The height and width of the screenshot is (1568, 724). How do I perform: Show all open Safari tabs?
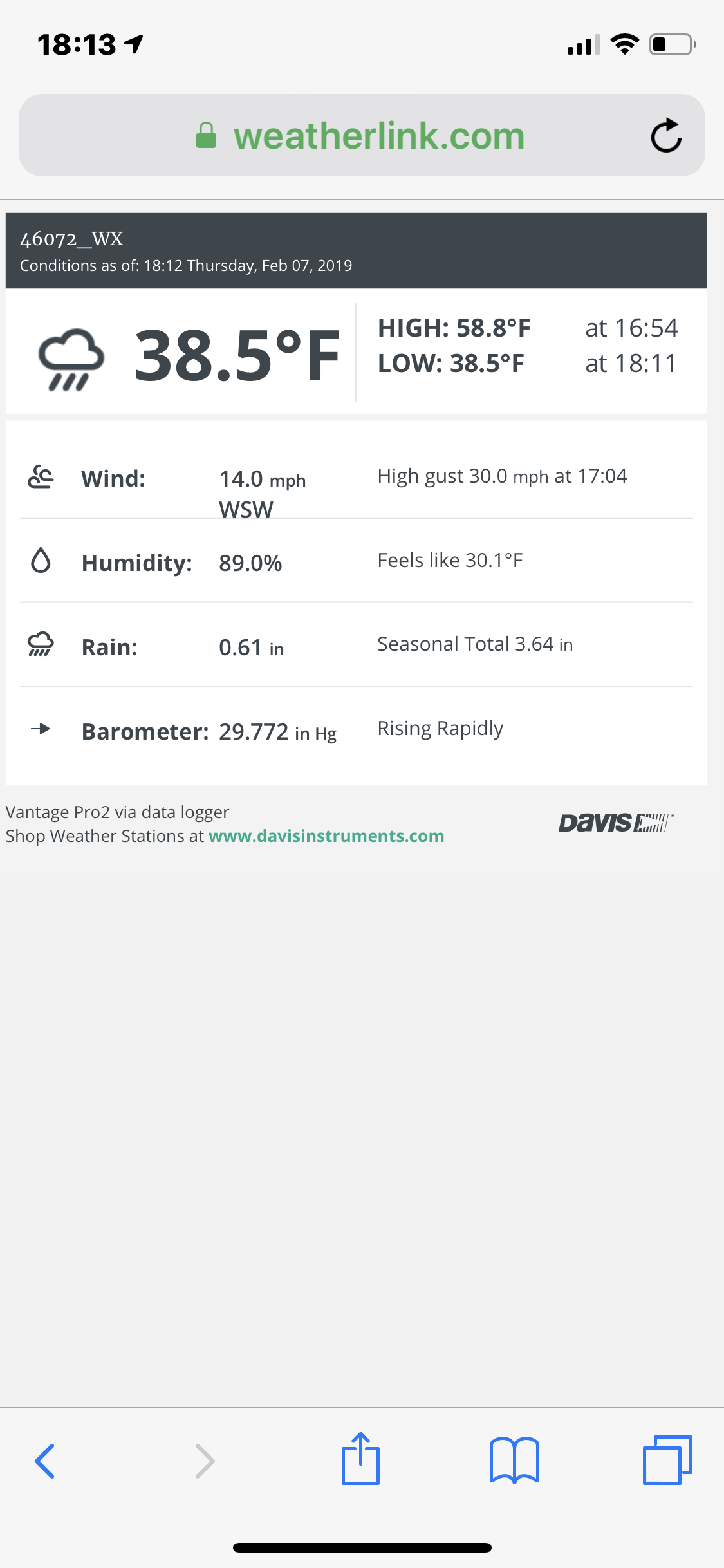click(x=667, y=1461)
